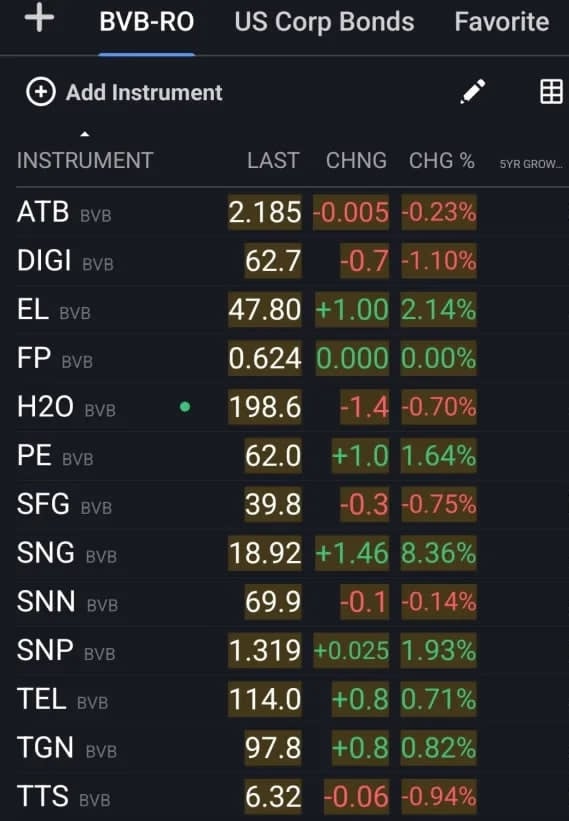The height and width of the screenshot is (821, 569).
Task: Open the Favorite tab
Action: point(501,22)
